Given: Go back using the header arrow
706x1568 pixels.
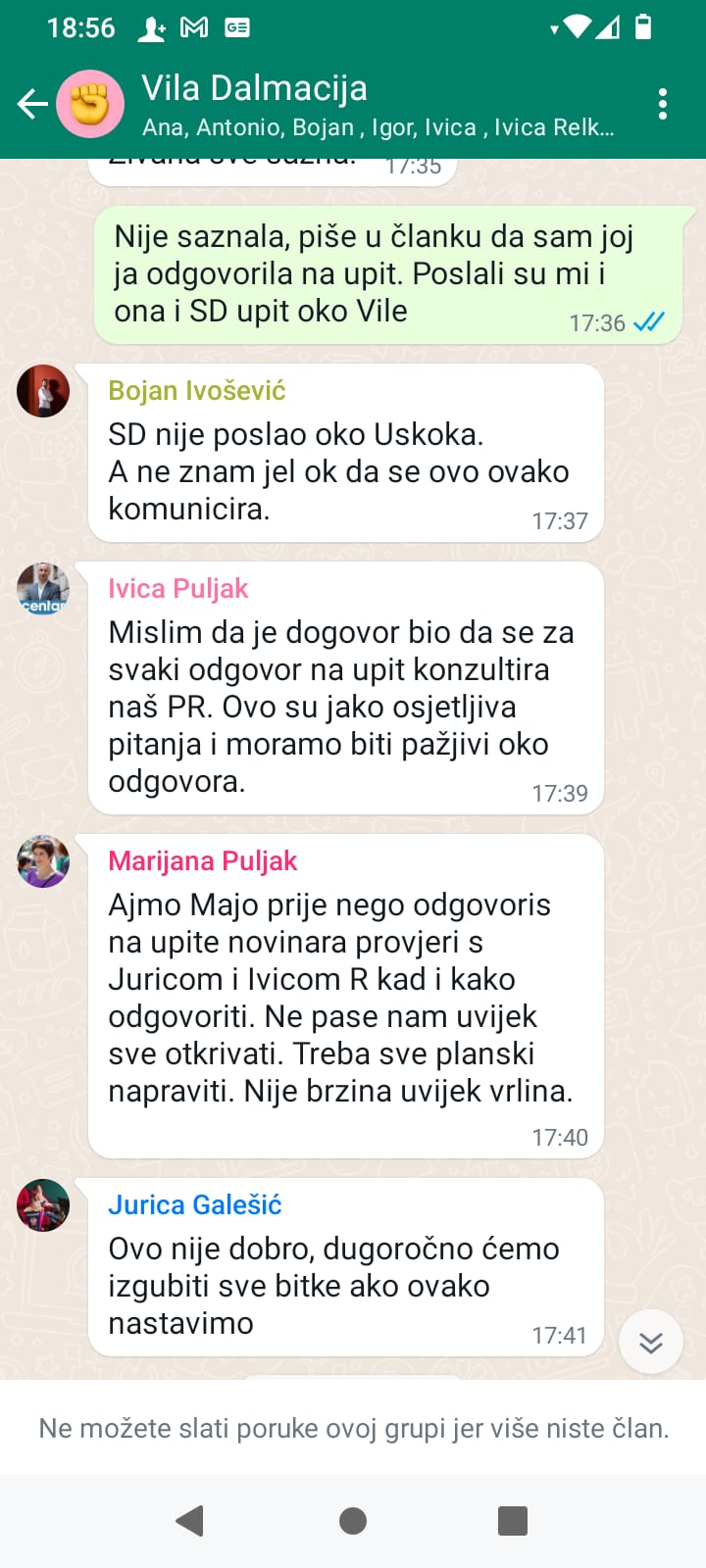Looking at the screenshot, I should tap(32, 103).
